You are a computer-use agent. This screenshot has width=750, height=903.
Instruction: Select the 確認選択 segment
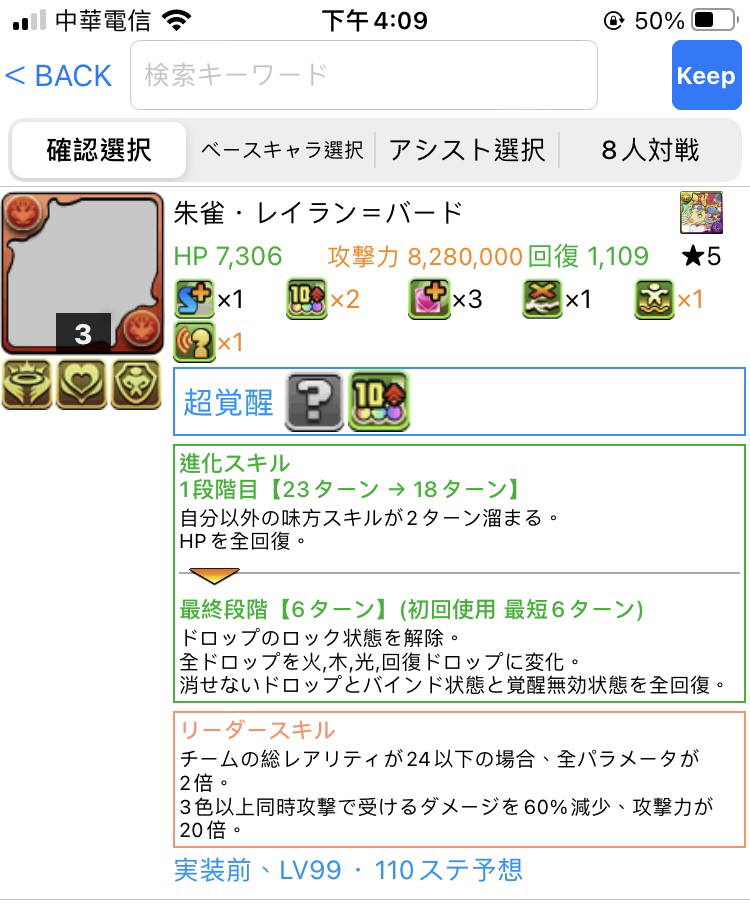(x=99, y=150)
